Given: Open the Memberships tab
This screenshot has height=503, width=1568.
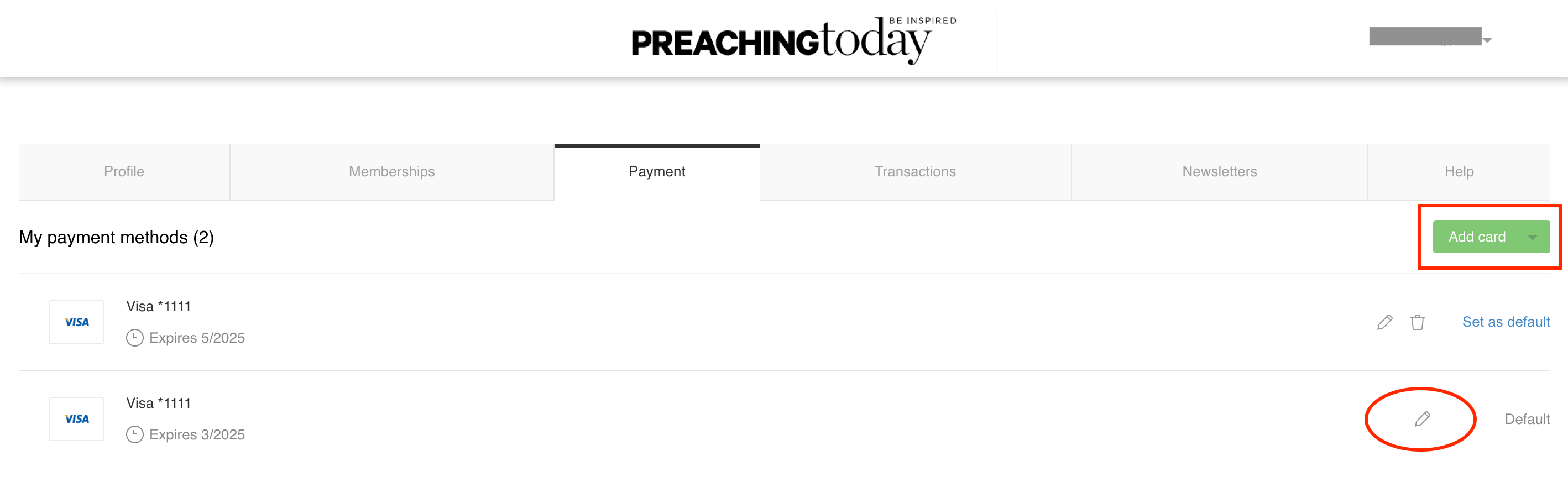Looking at the screenshot, I should tap(391, 171).
